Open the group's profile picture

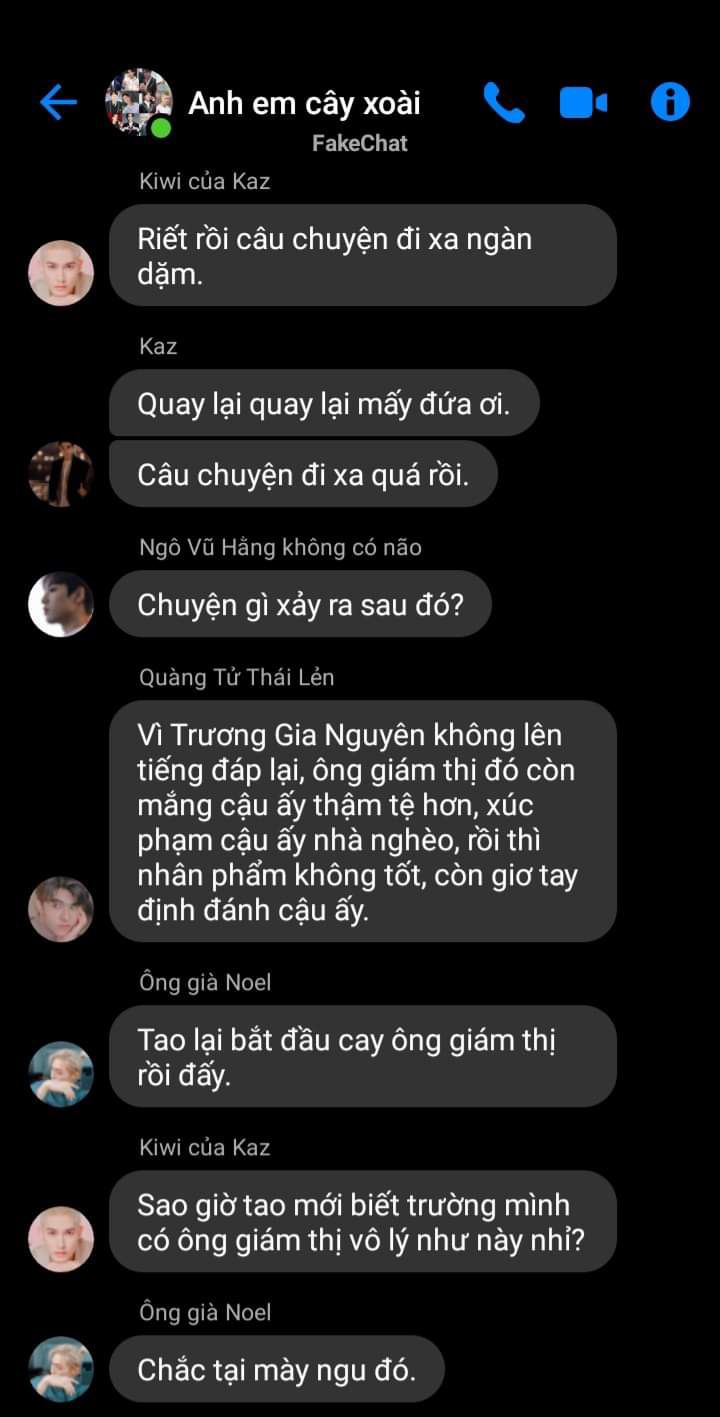coord(138,102)
